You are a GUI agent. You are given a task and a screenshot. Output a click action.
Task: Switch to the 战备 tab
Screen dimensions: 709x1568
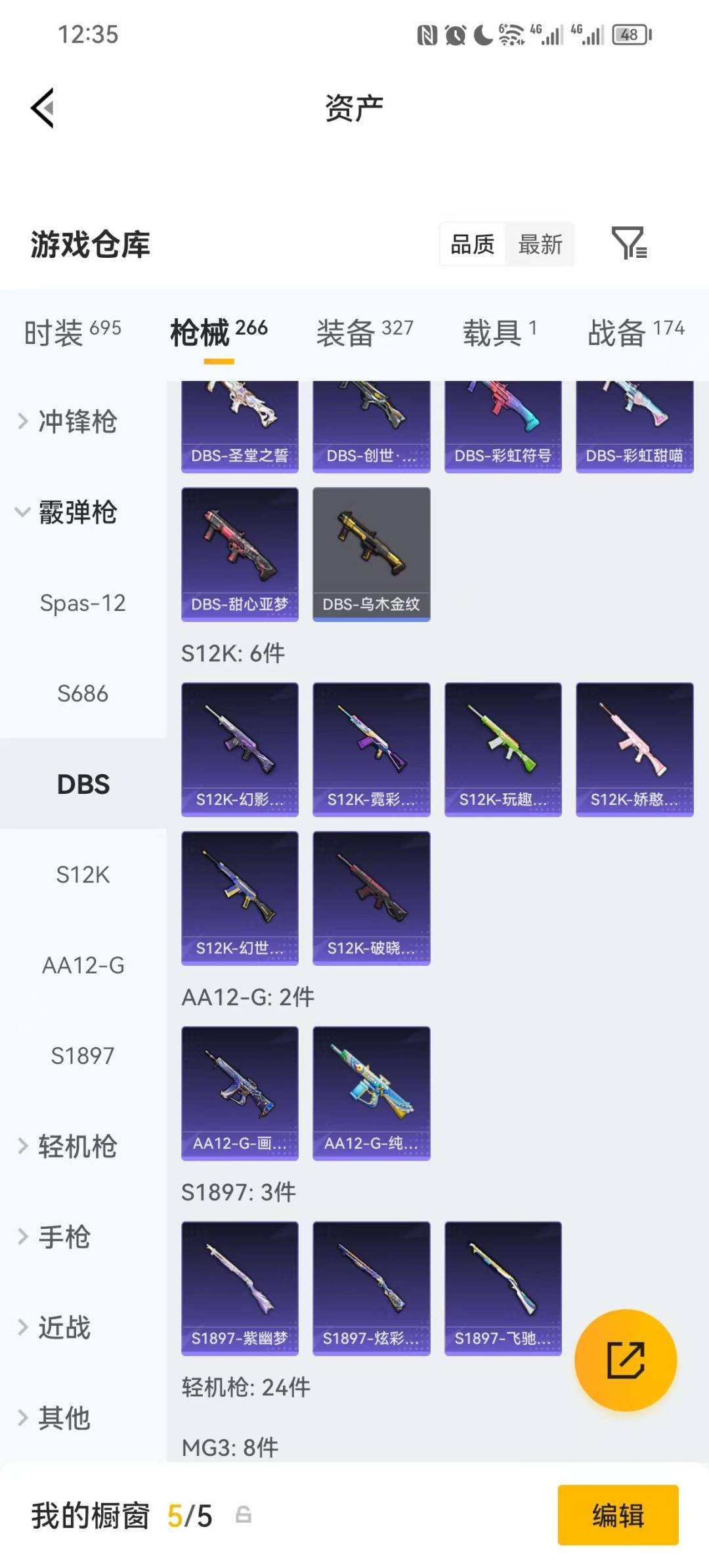coord(635,332)
